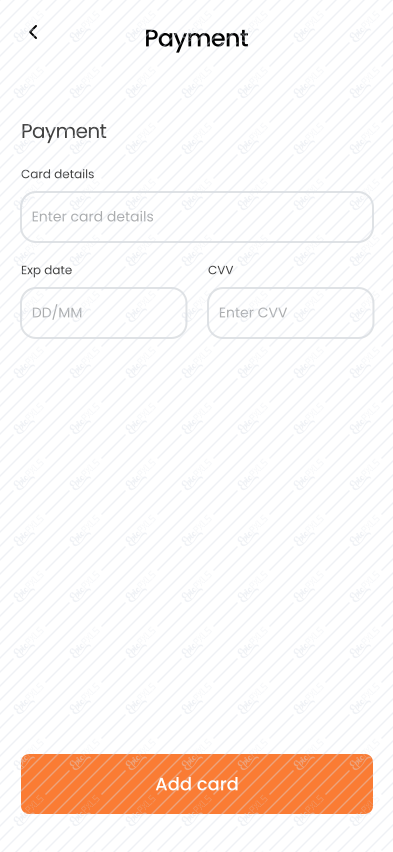Submit with the Add card button
This screenshot has width=393, height=852.
click(197, 784)
